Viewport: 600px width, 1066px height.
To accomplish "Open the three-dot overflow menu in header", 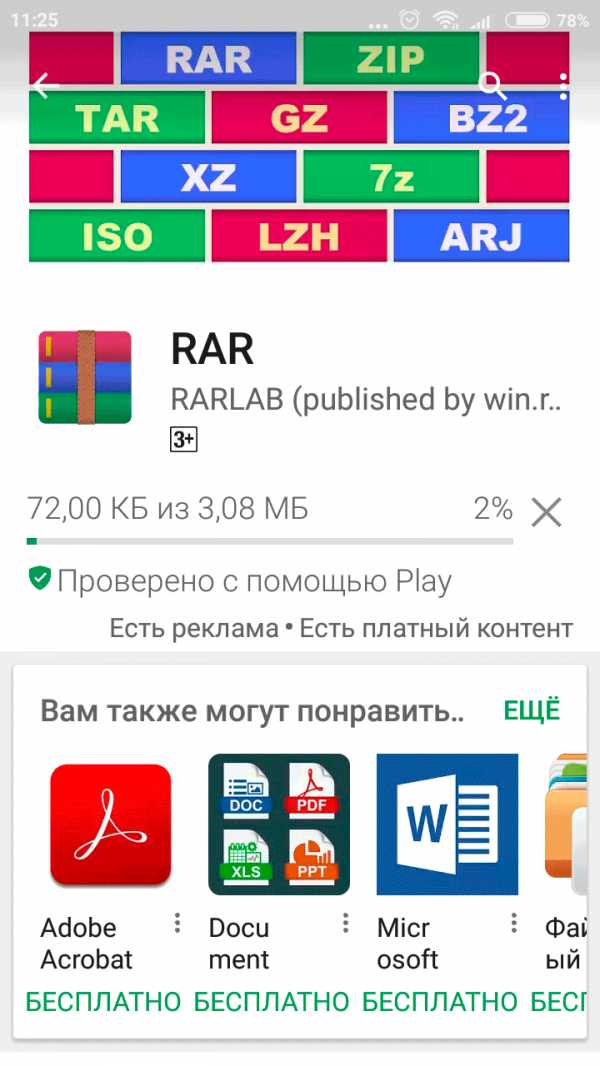I will 563,86.
